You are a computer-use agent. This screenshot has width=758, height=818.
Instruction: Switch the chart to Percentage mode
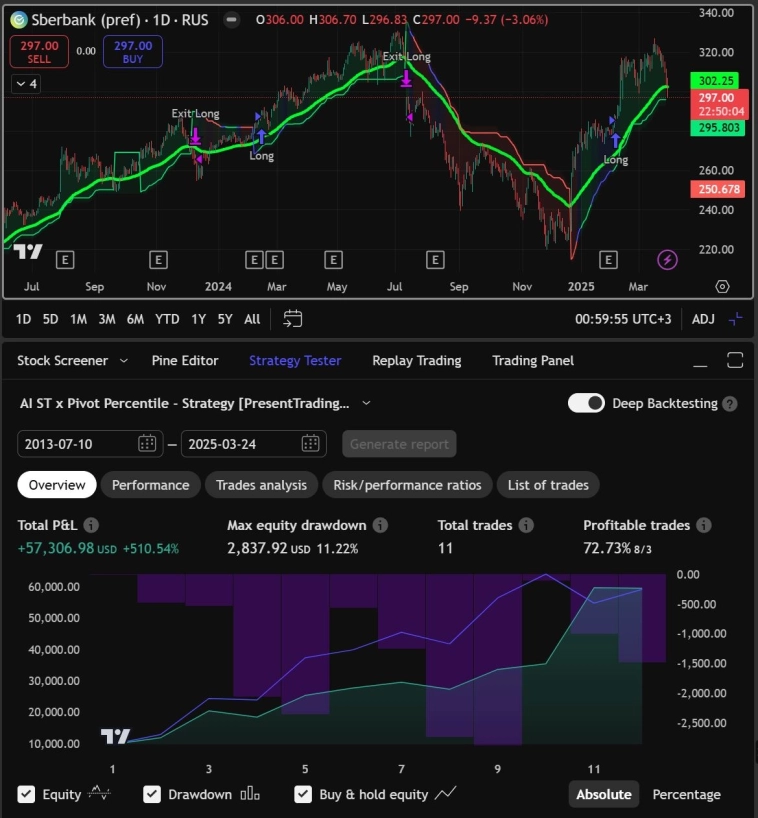686,794
